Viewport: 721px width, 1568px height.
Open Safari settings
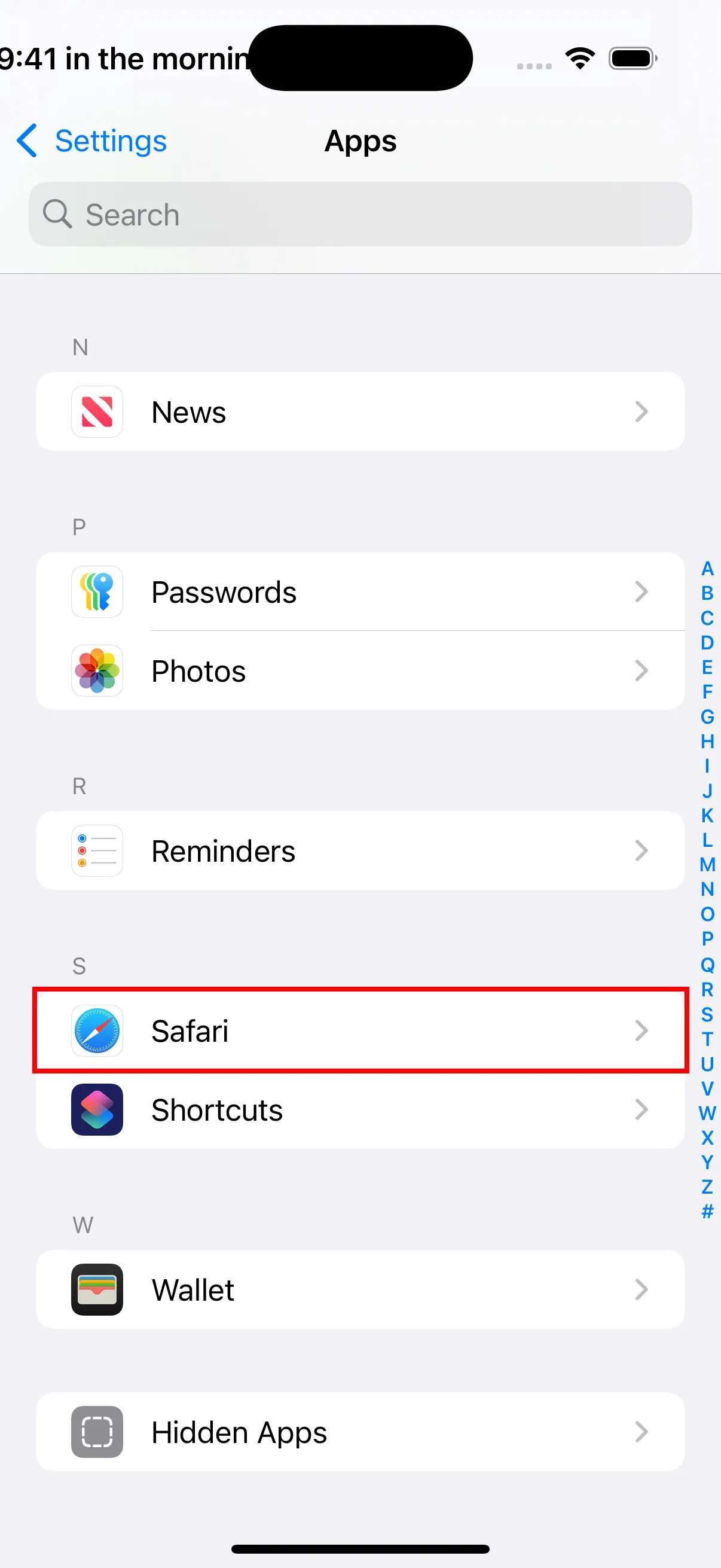[x=360, y=1030]
